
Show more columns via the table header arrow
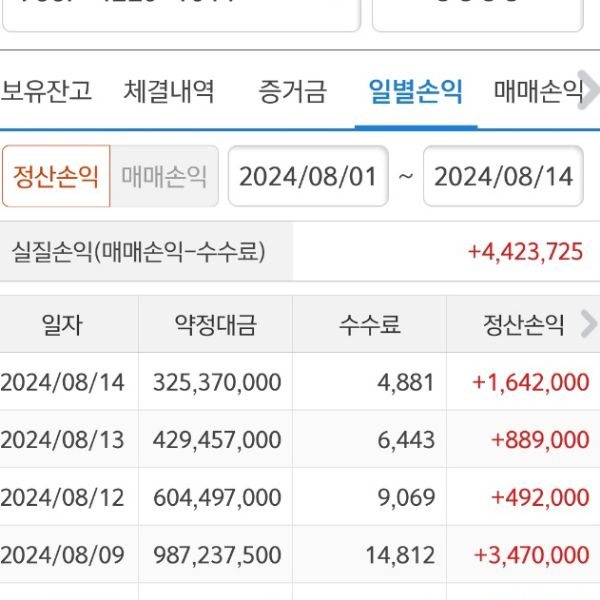(588, 324)
